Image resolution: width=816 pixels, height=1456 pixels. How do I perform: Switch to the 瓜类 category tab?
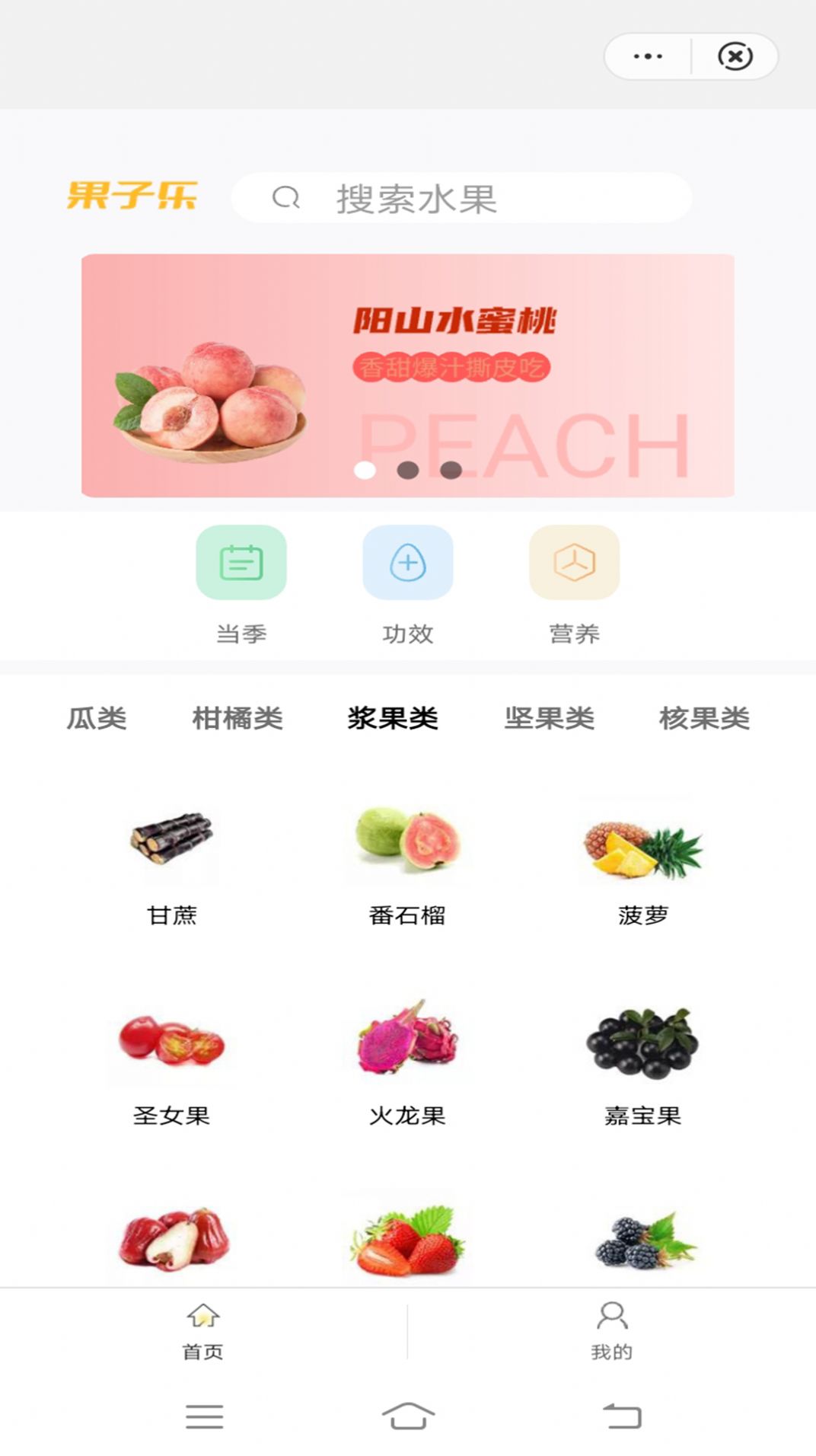click(x=97, y=718)
